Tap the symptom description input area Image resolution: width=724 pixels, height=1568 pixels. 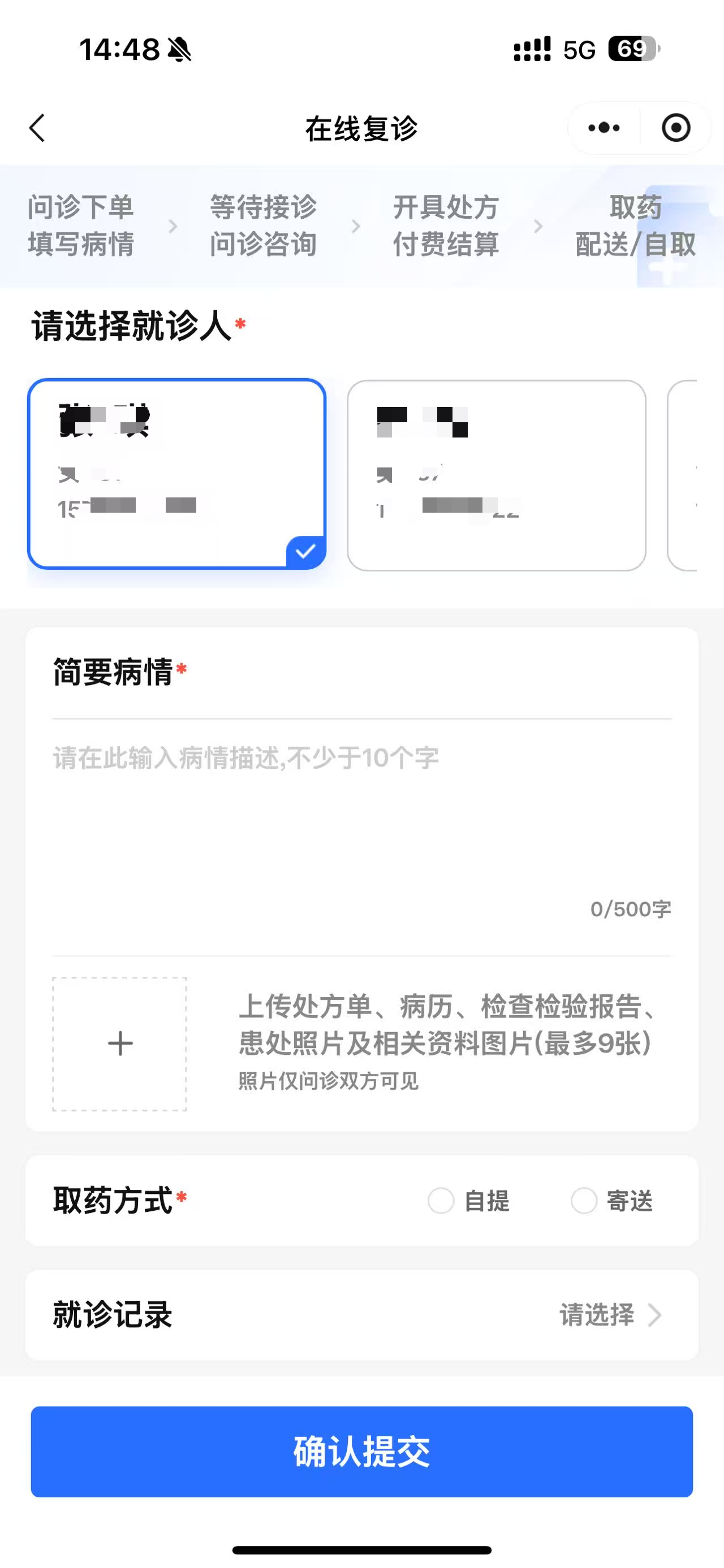pos(361,809)
